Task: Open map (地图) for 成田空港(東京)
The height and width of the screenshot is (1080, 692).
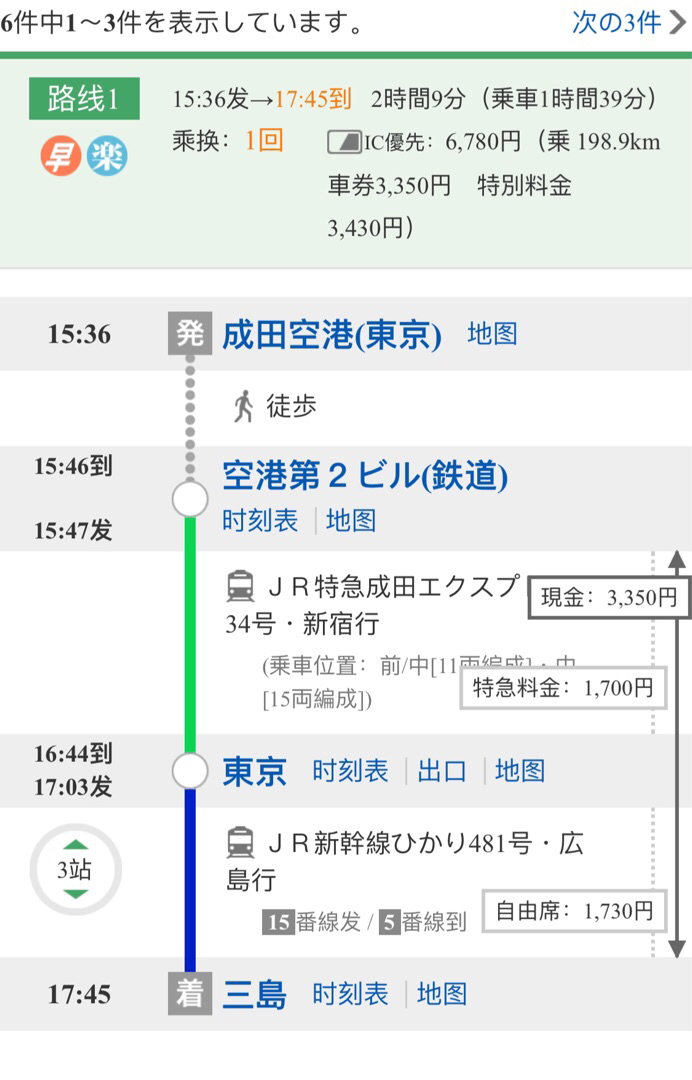Action: [x=492, y=334]
